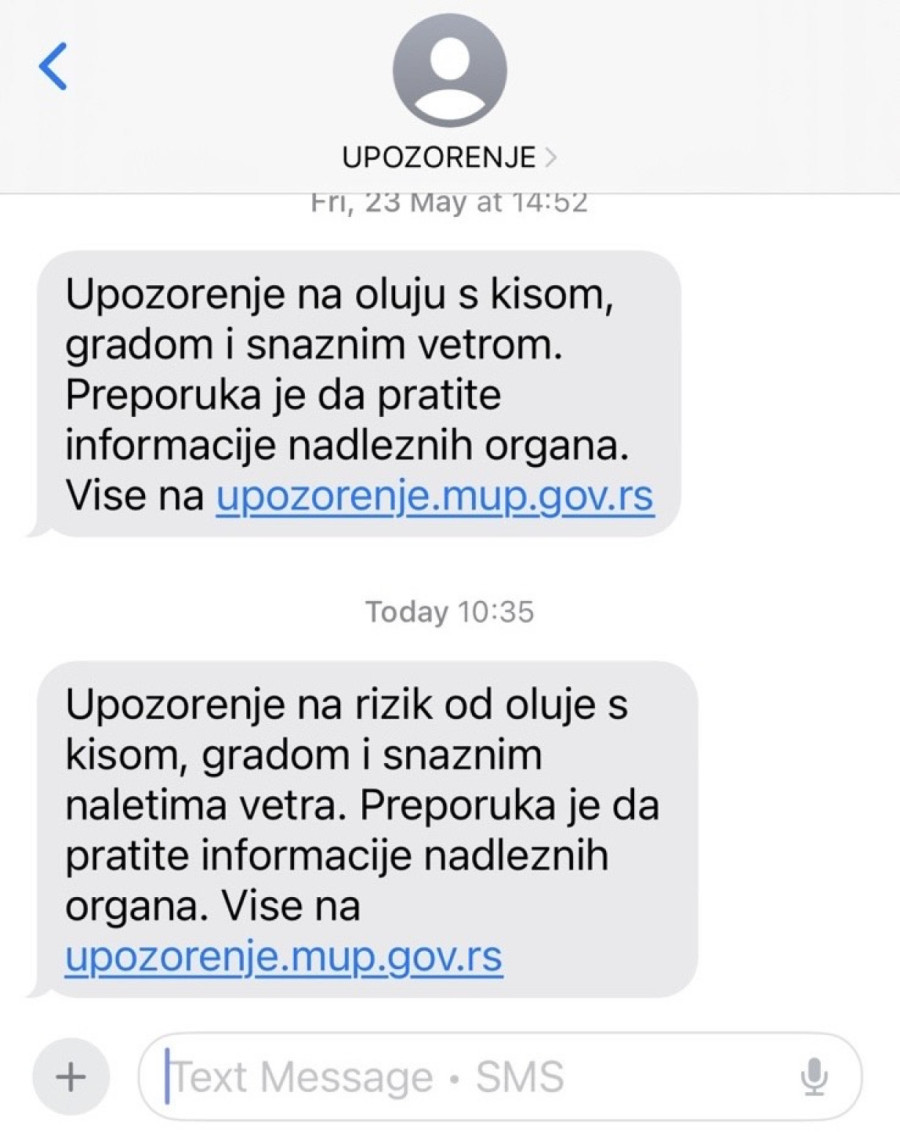Open UPOZORENJE contact details

(450, 157)
